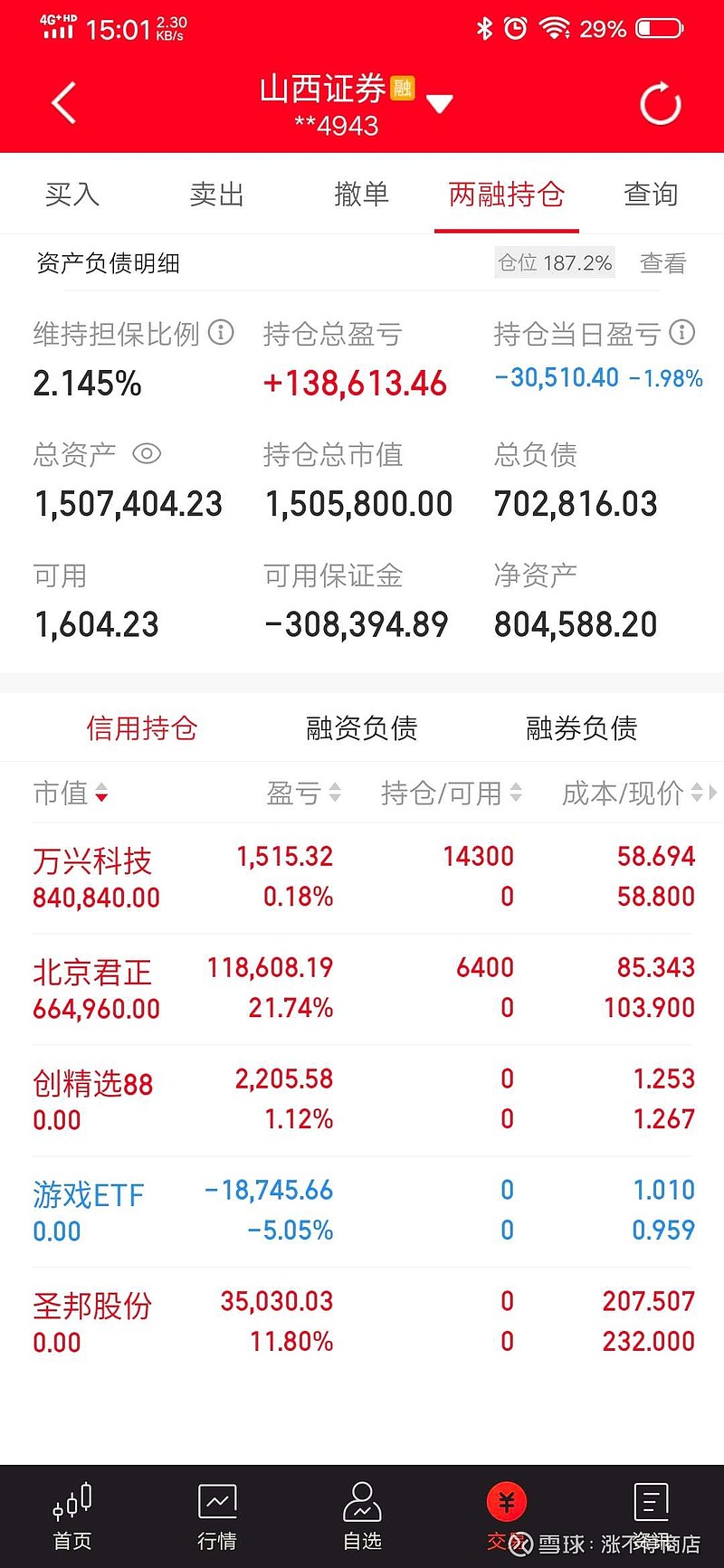Open the 持仓当日盈亏 info tooltip

tap(684, 334)
